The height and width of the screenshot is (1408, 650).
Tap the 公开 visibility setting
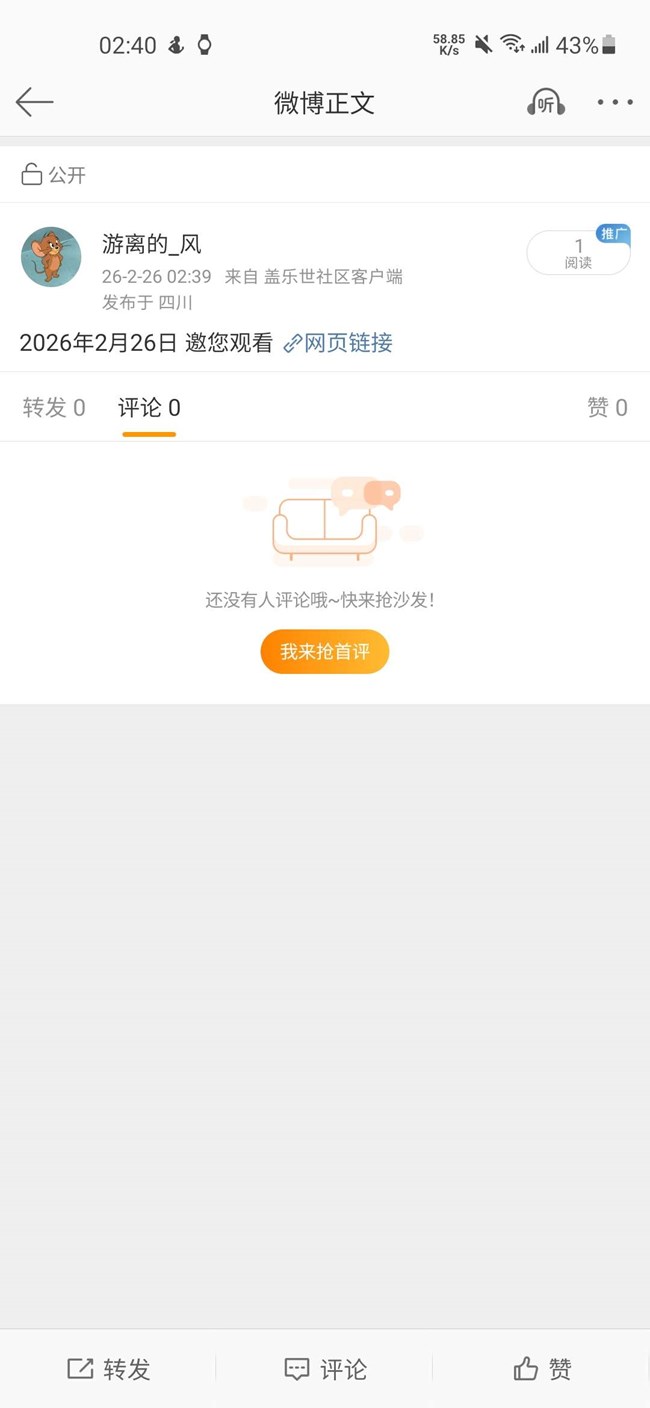54,175
